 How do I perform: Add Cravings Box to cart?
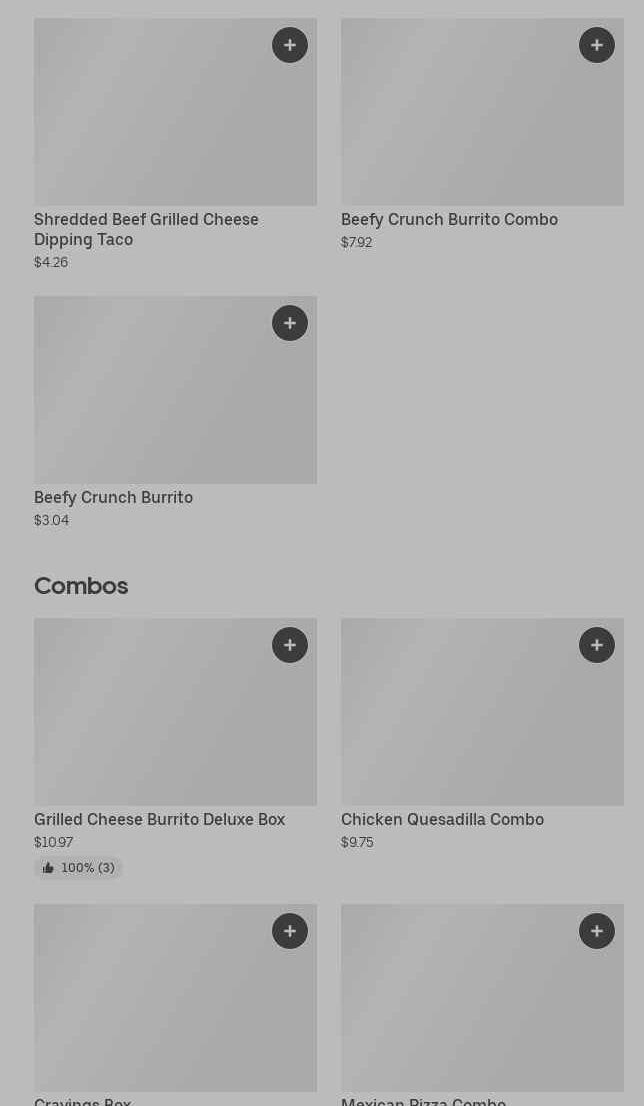(x=290, y=931)
